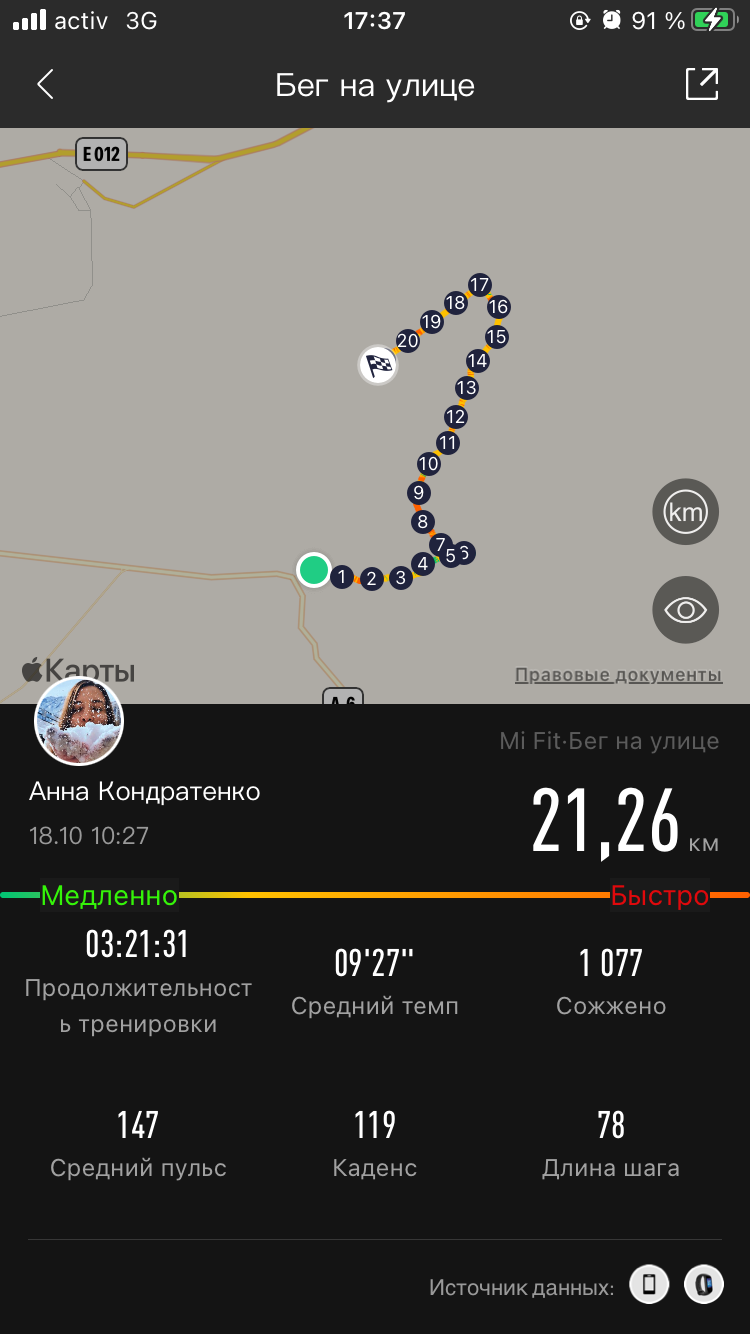Open the Правовые документы link
Viewport: 750px width, 1334px height.
click(618, 675)
